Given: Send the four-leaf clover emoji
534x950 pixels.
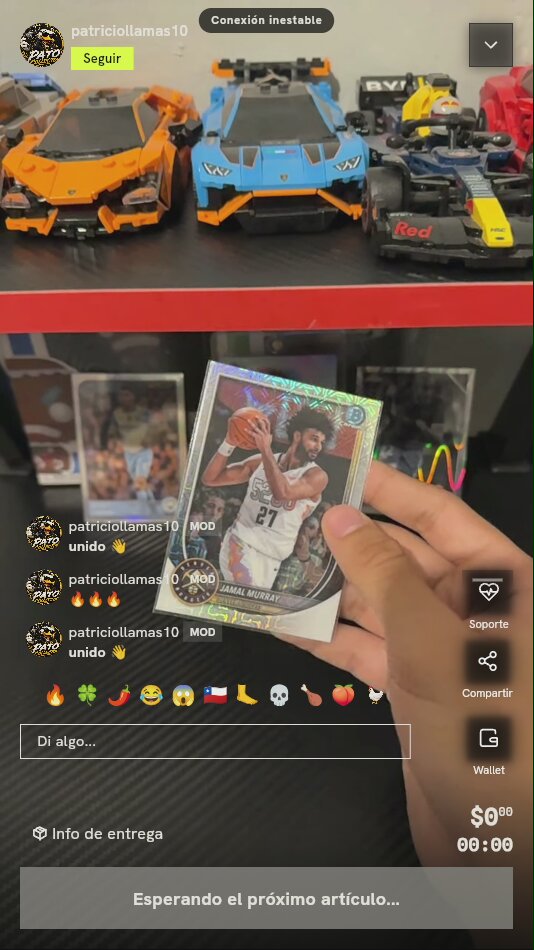Looking at the screenshot, I should (87, 695).
